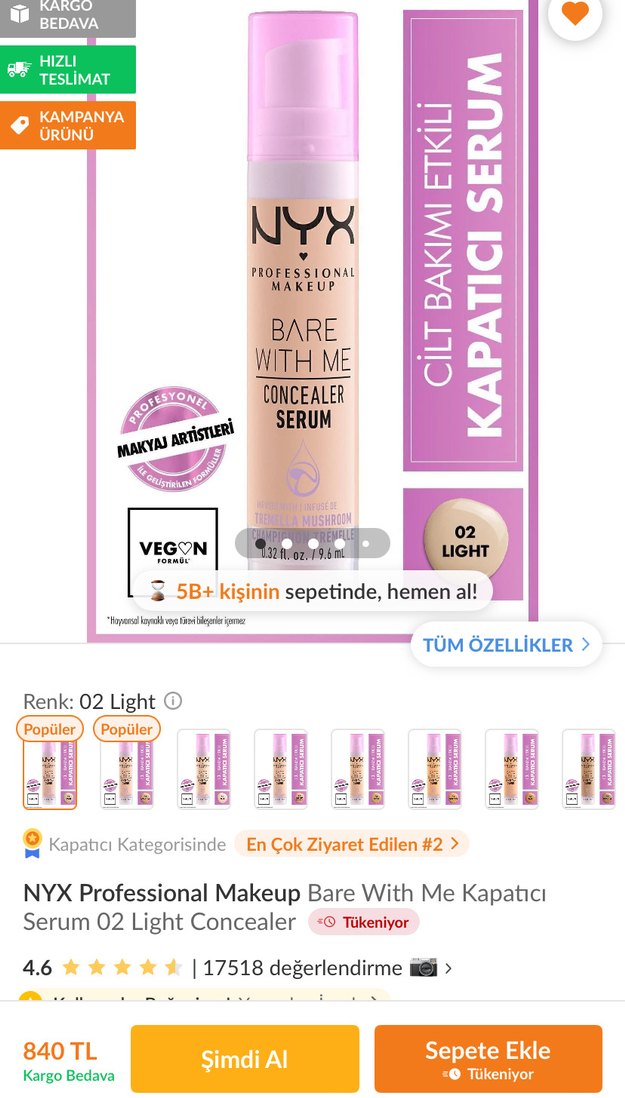Open the NYX Professional Makeup brand page
The width and height of the screenshot is (625, 1098).
click(162, 893)
